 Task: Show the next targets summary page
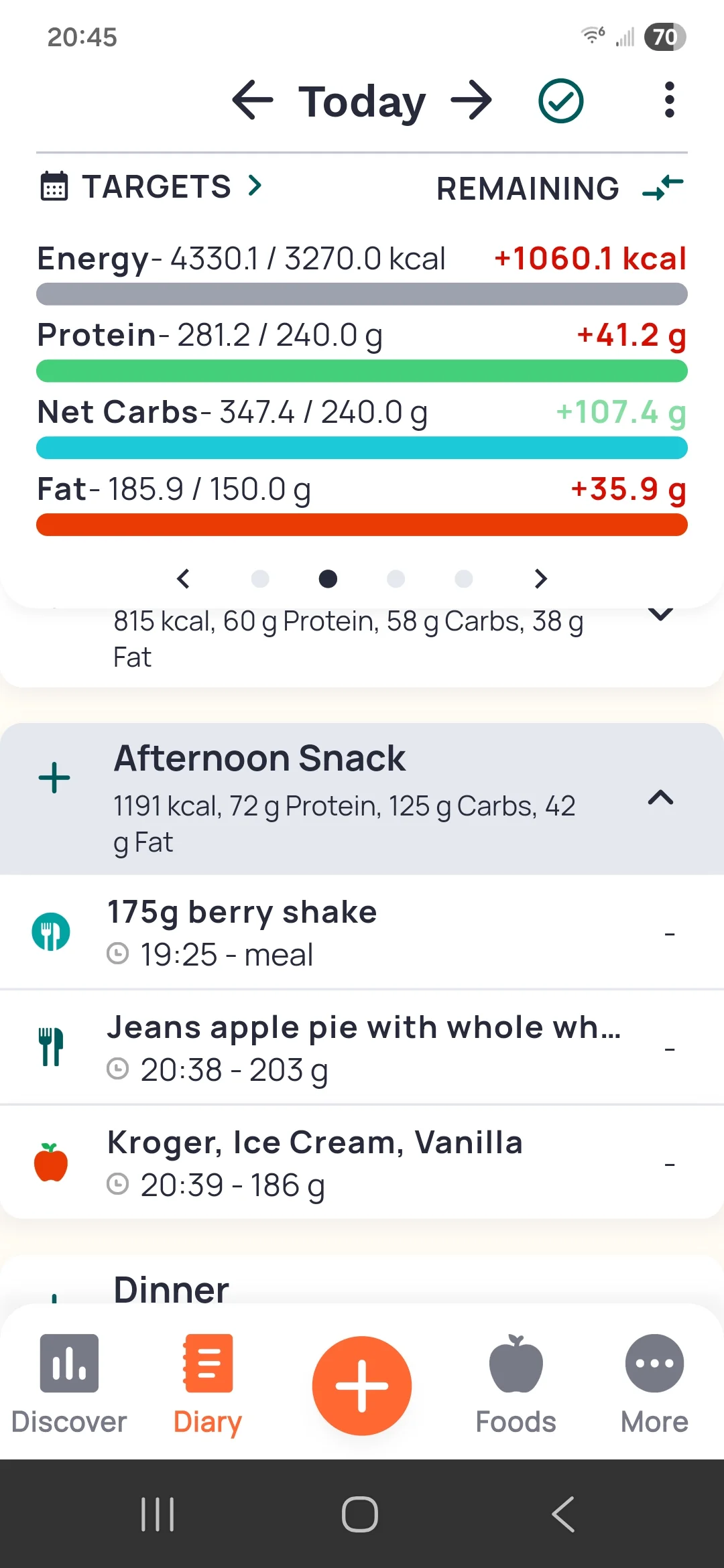point(540,578)
